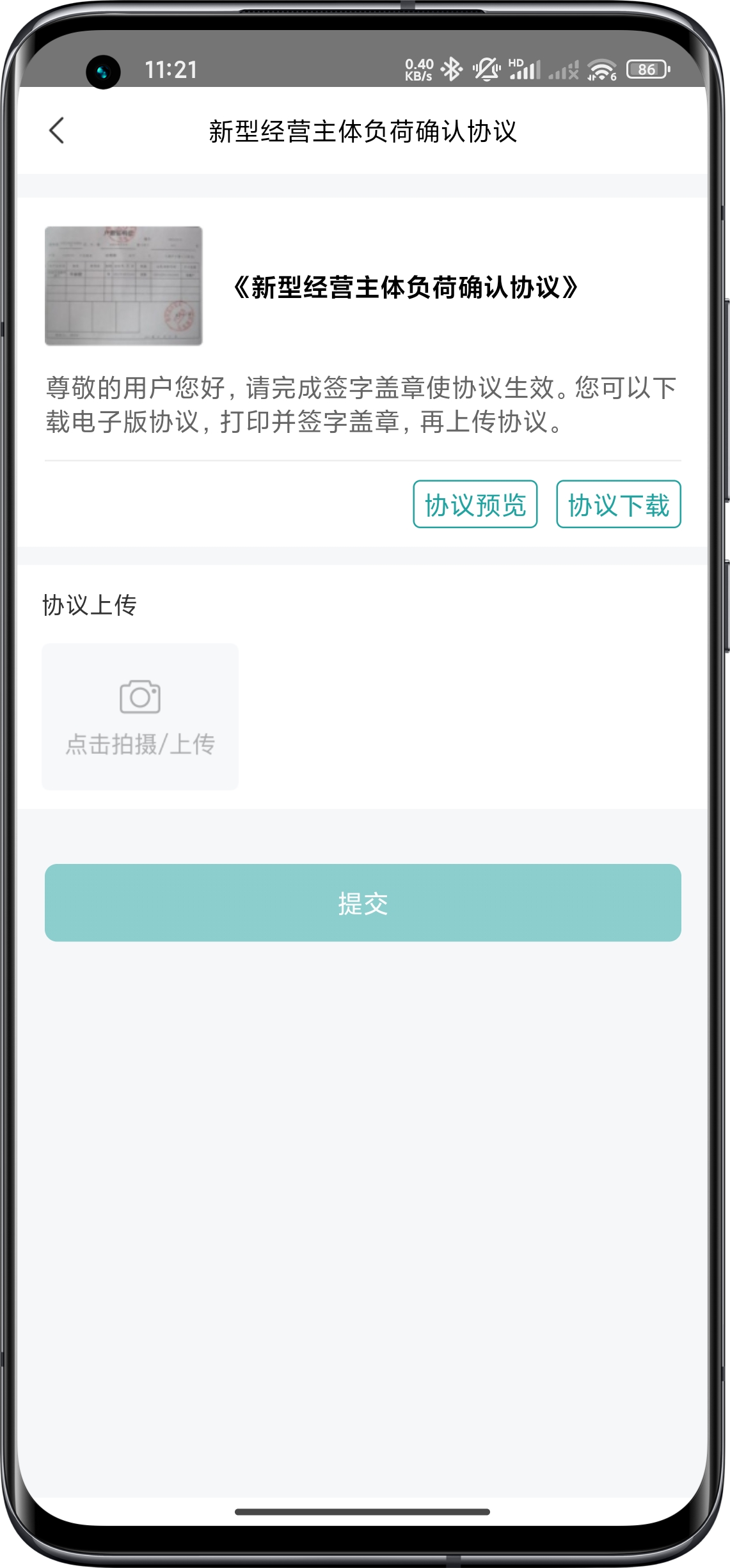Download the agreement via 协议下载

point(618,505)
